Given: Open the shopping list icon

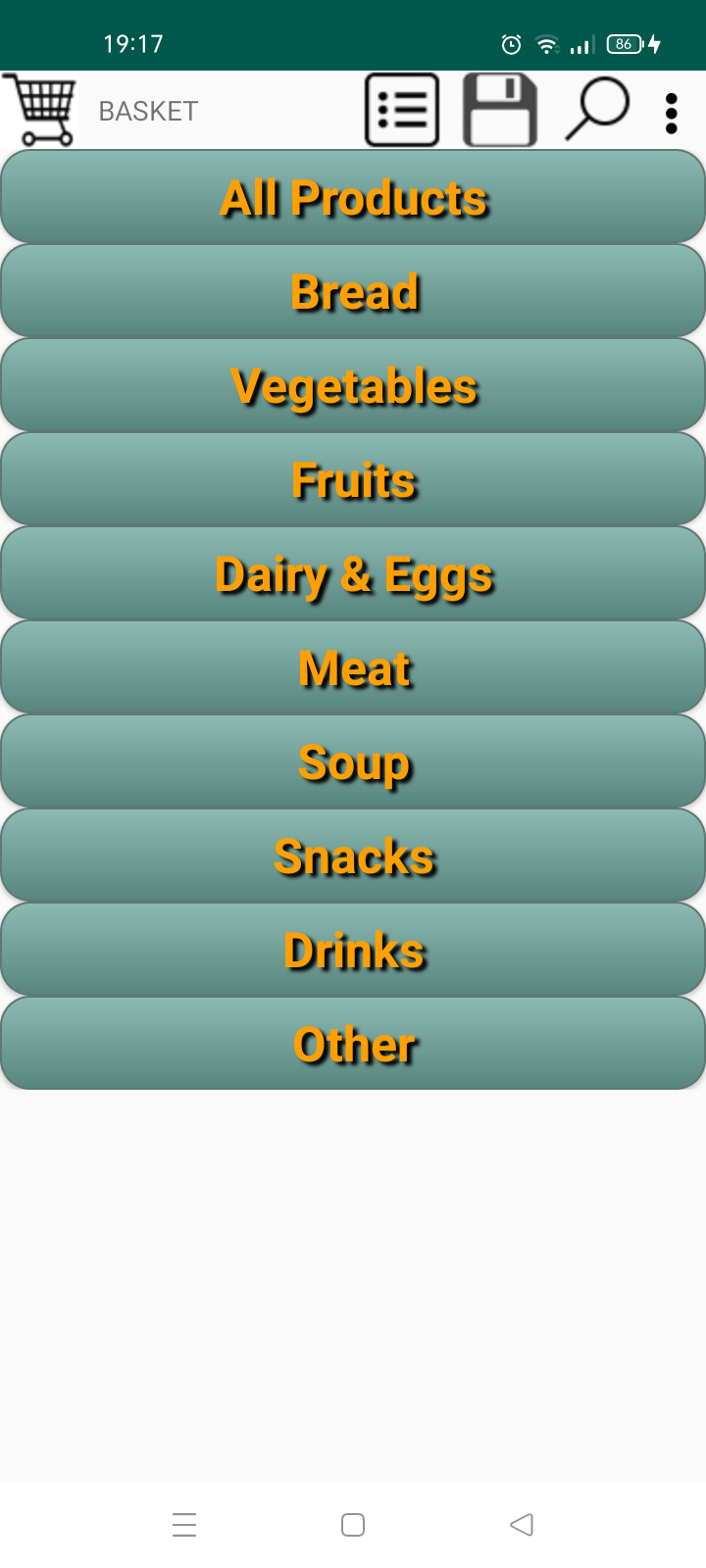Looking at the screenshot, I should pos(402,110).
